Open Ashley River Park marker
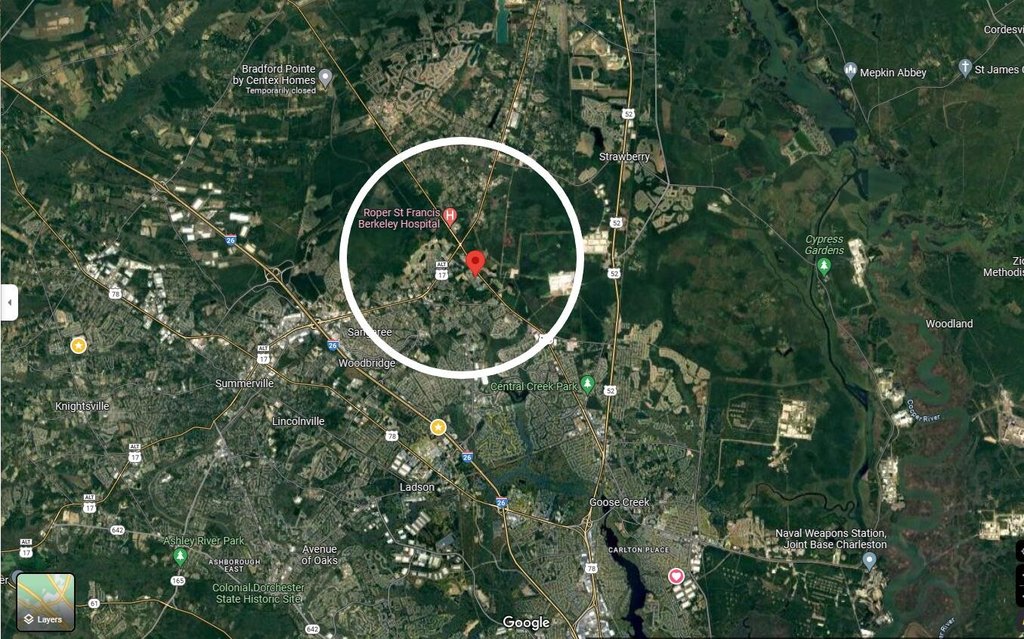This screenshot has width=1024, height=639. 180,556
